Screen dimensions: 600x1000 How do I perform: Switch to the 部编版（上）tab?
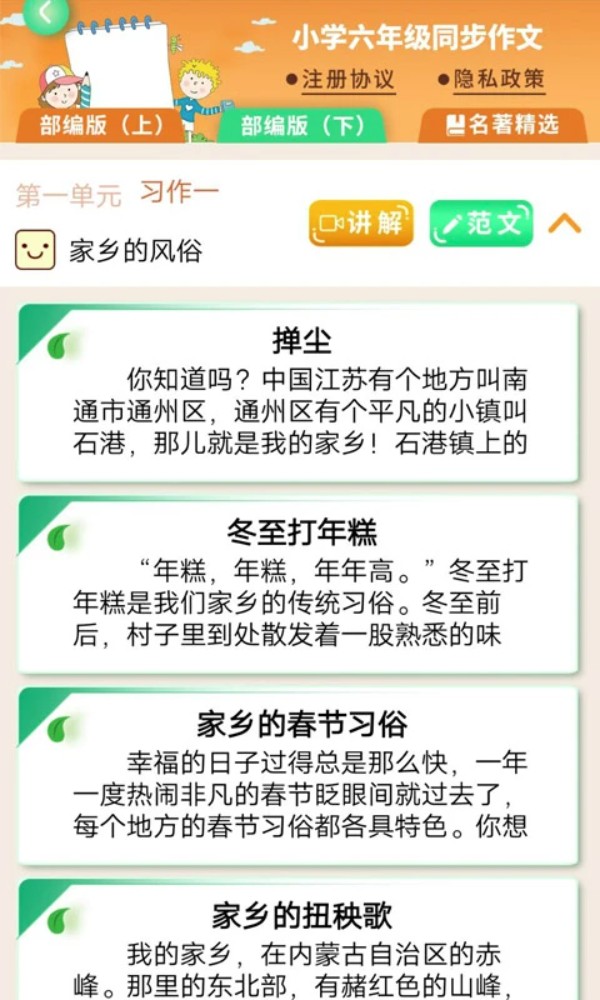(102, 125)
